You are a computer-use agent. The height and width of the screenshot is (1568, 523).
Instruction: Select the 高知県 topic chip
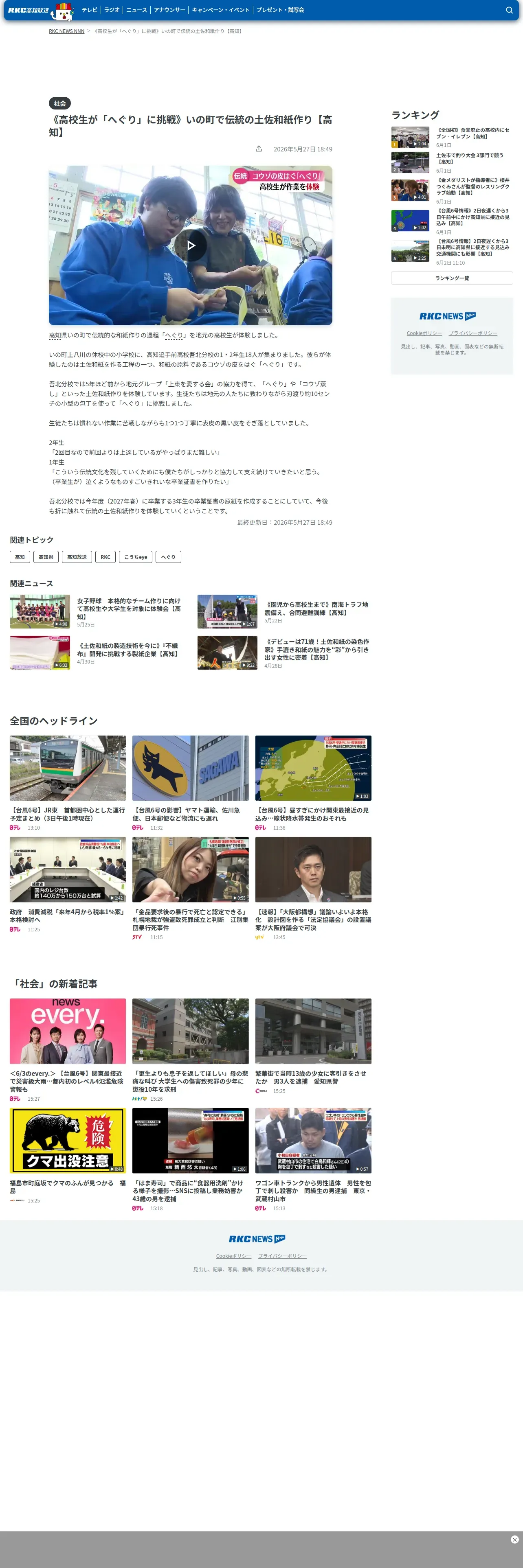point(46,557)
